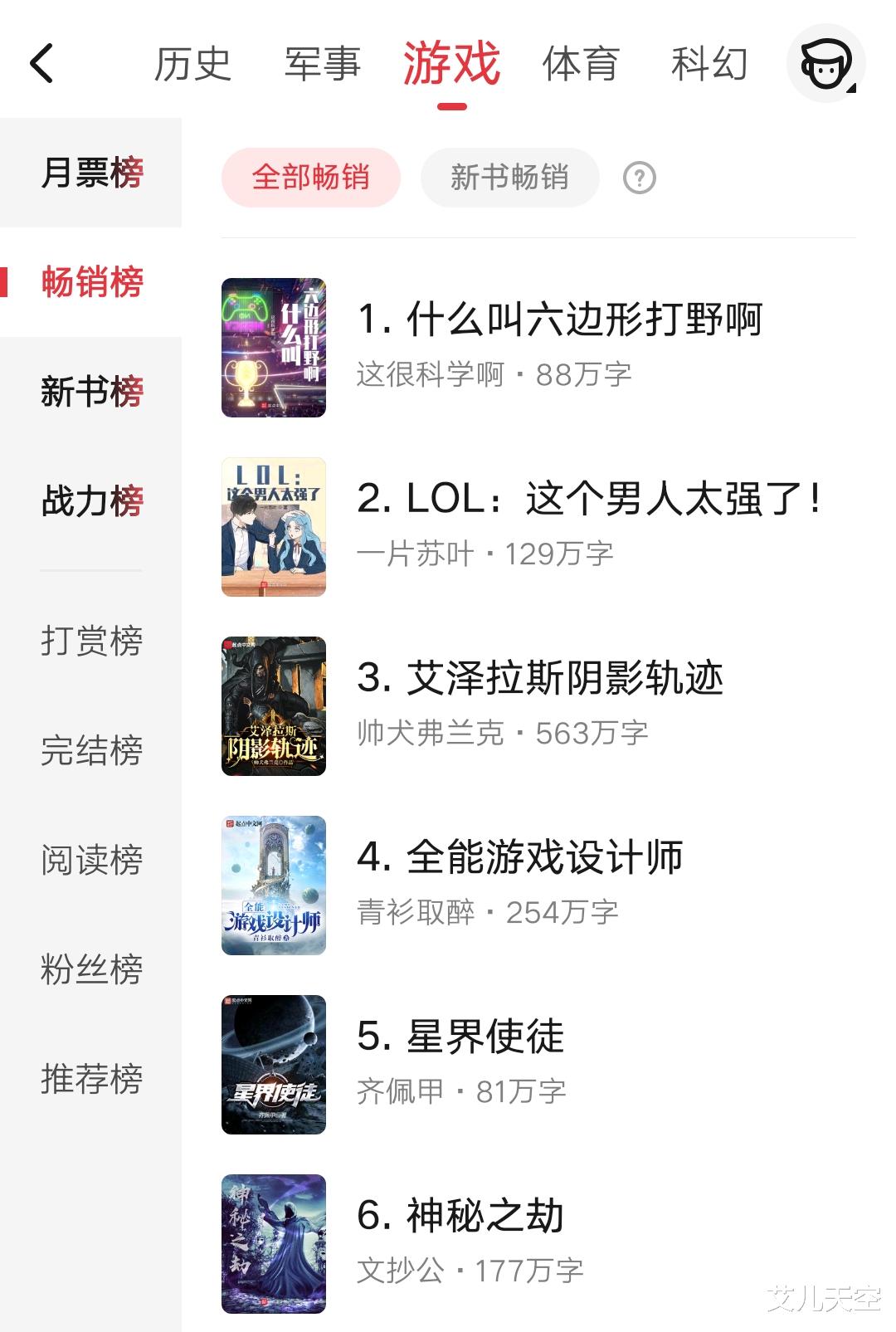Open the 完结榜 ranking
Image resolution: width=896 pixels, height=1332 pixels.
tap(91, 751)
